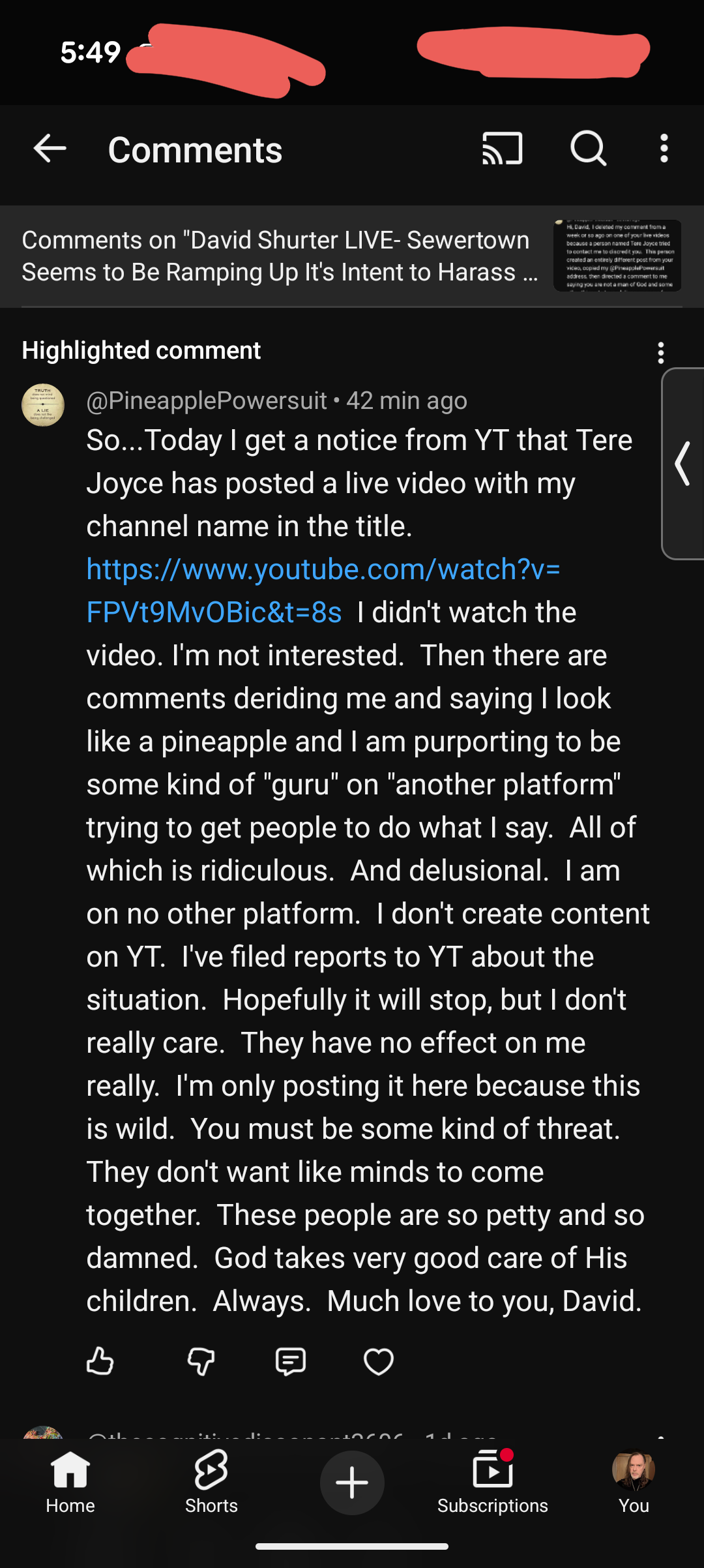Dislike the PineapplePowersuit comment
704x1568 pixels.
tap(201, 1361)
